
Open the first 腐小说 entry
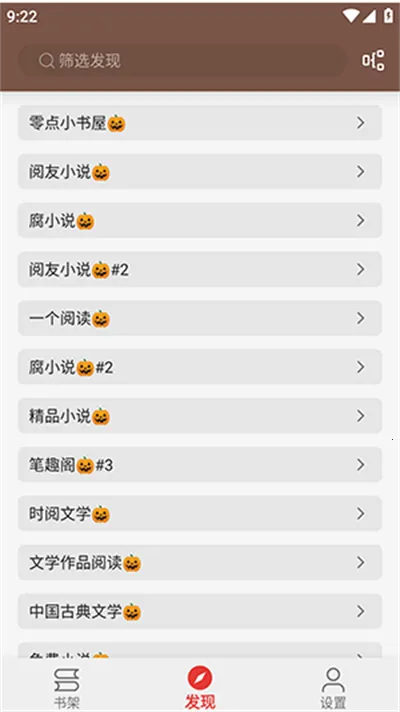200,221
